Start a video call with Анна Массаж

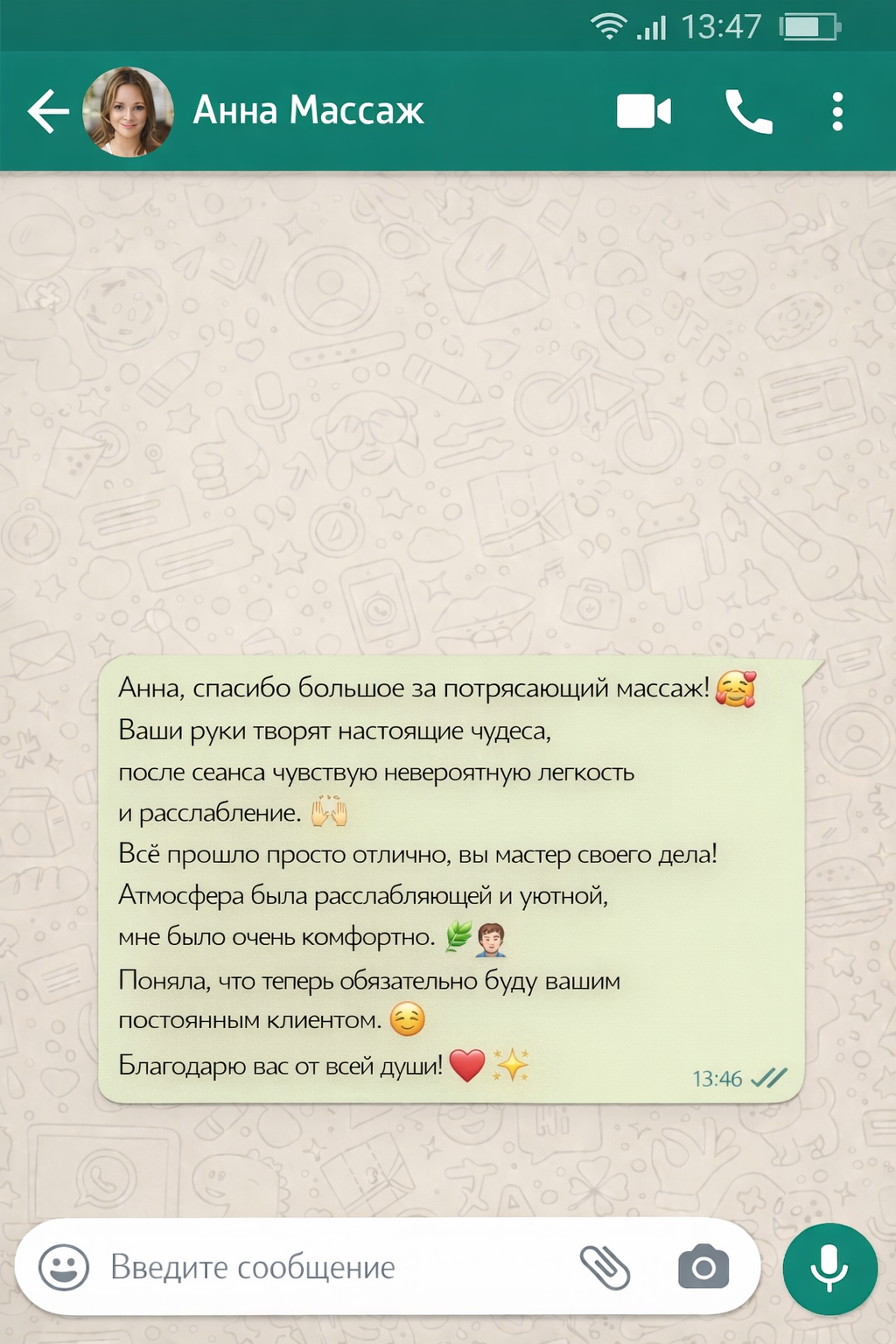point(643,111)
